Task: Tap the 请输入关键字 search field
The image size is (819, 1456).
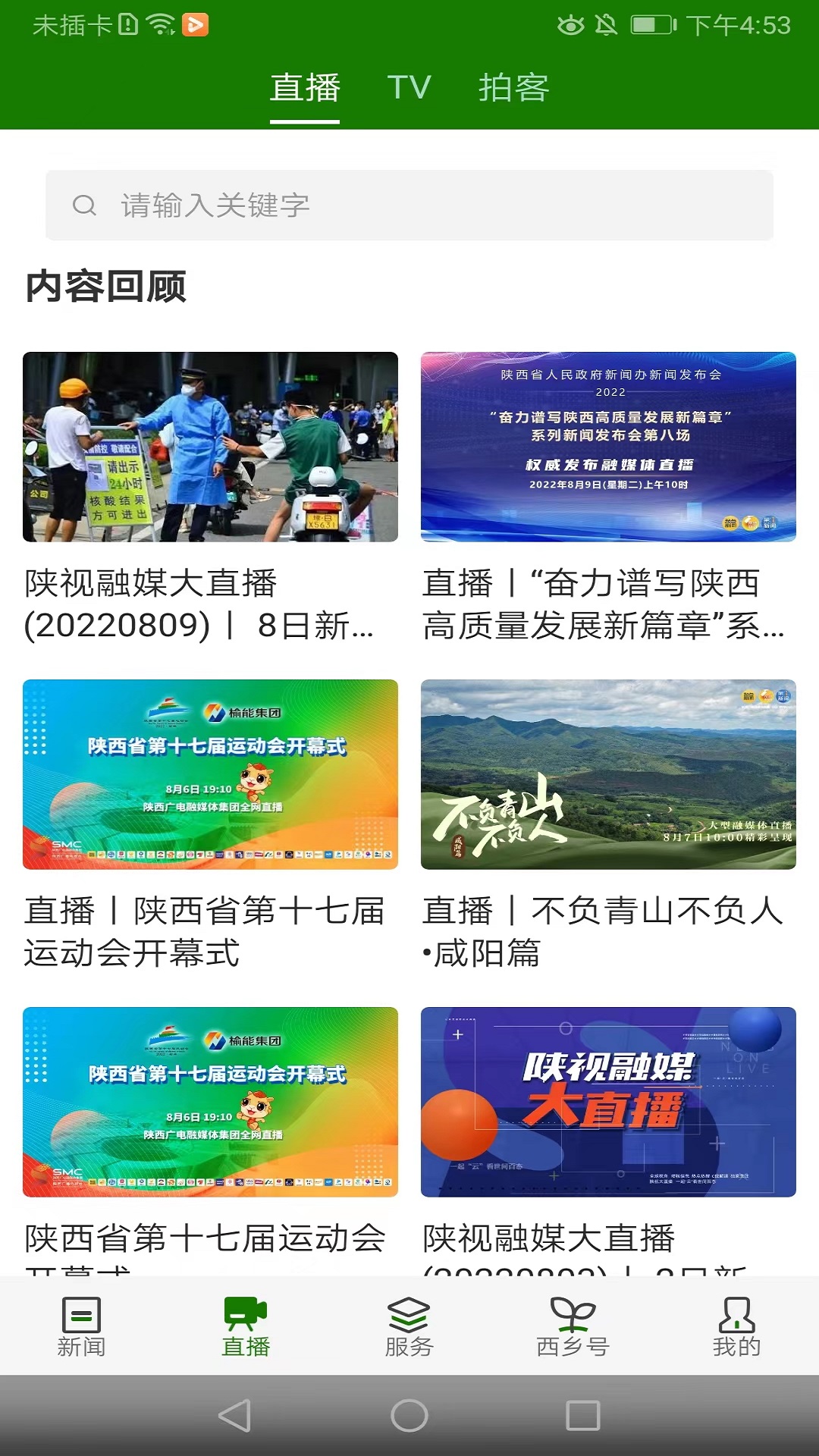Action: [409, 206]
